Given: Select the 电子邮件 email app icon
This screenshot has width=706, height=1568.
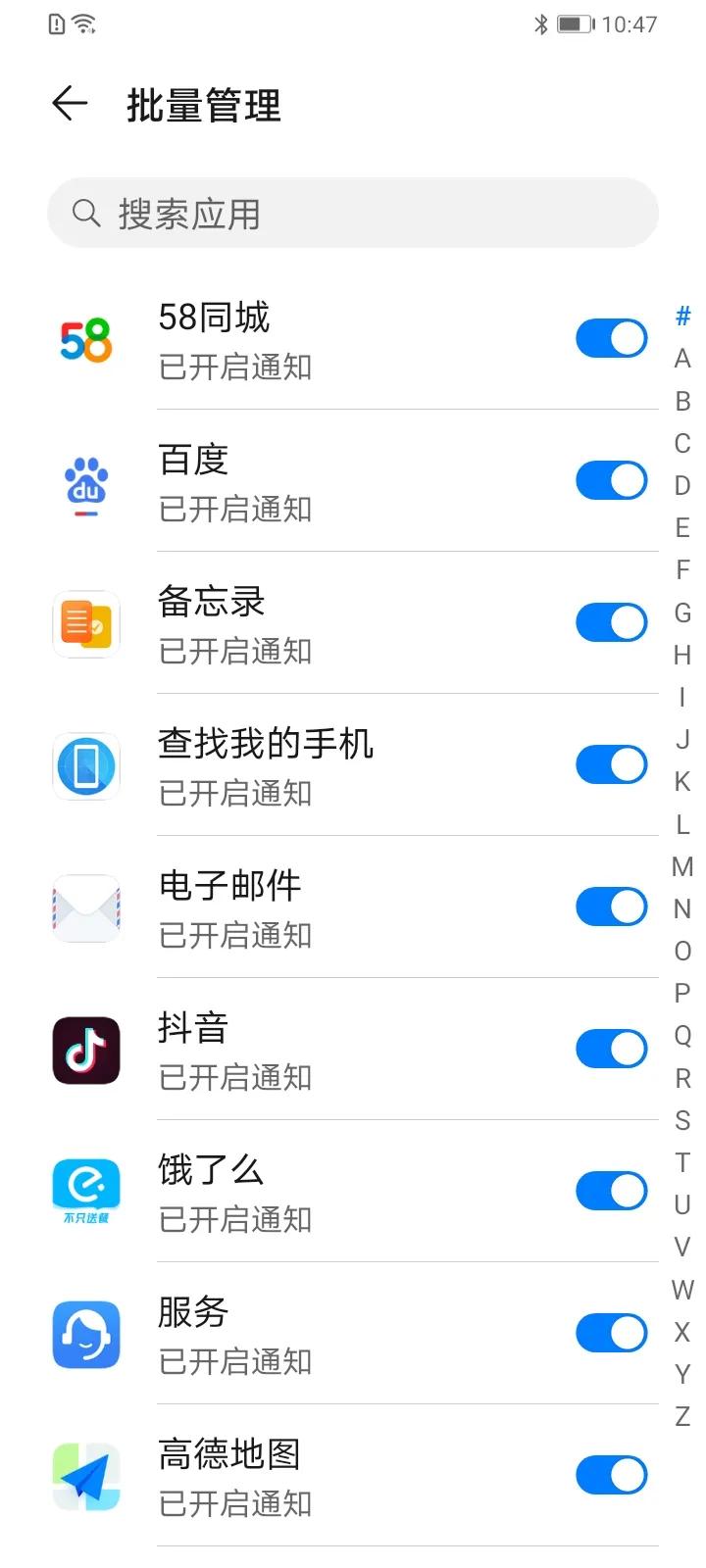Looking at the screenshot, I should tap(85, 907).
